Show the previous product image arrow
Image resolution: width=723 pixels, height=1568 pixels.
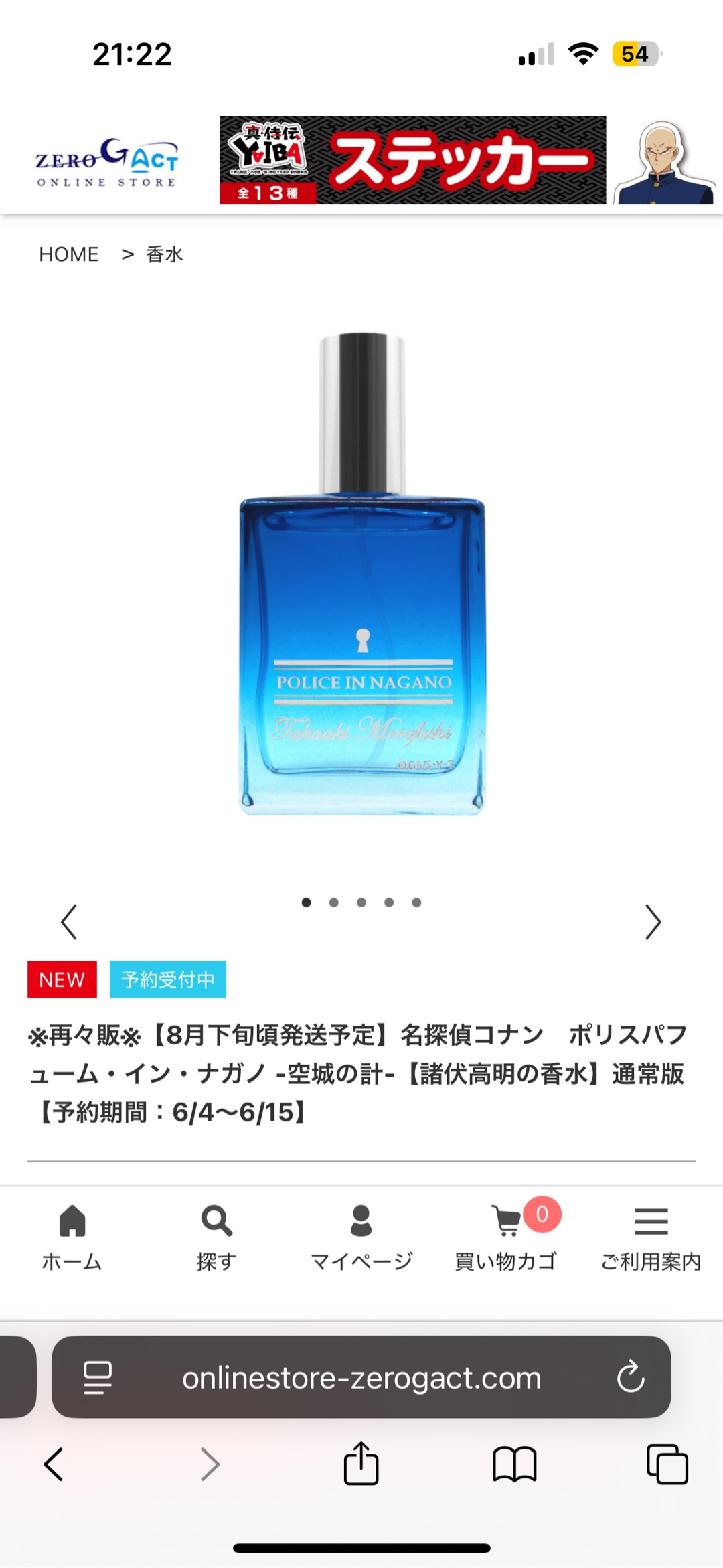(x=69, y=922)
